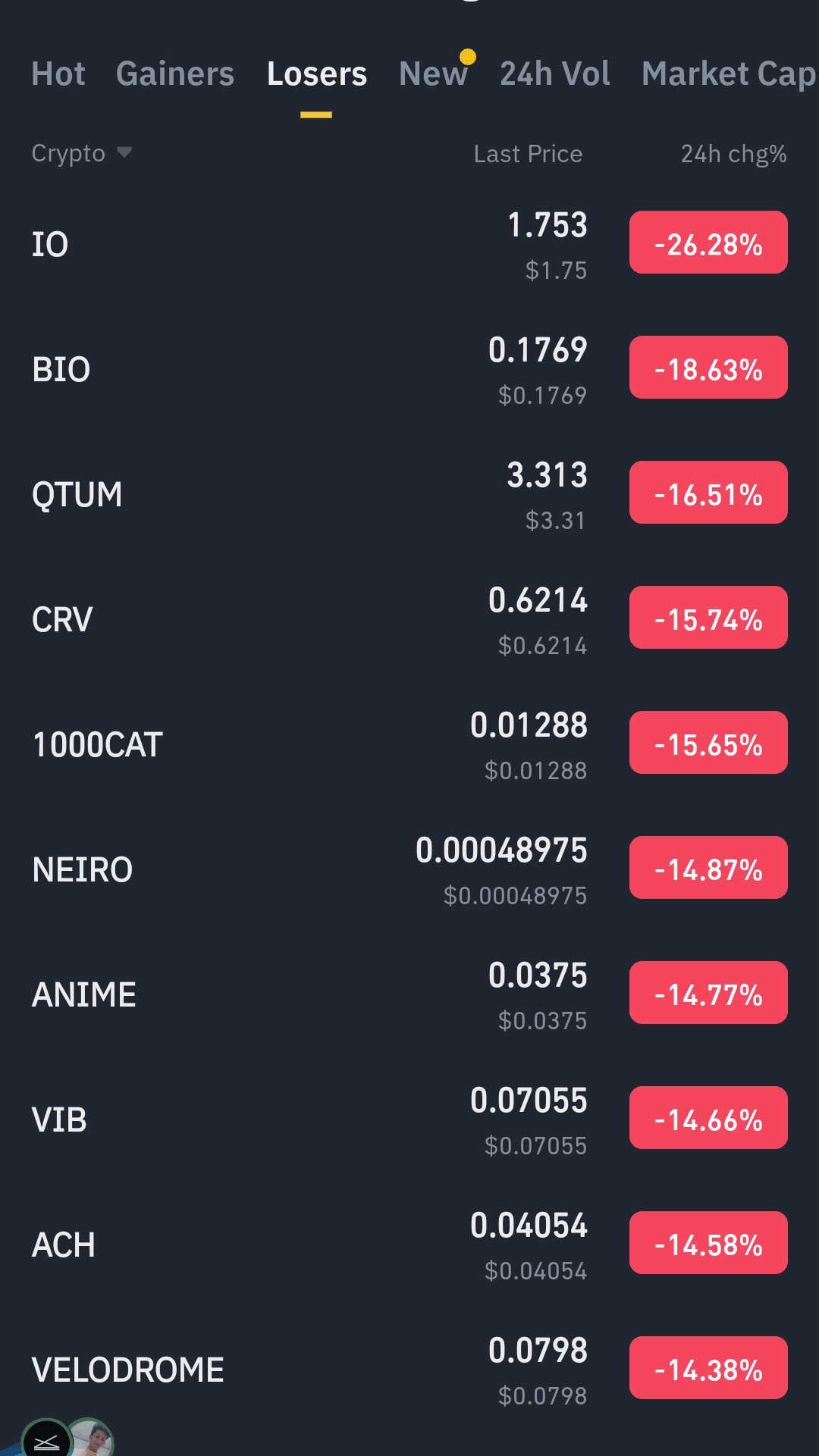Open the VIB coin row
Screen dimensions: 819x1456
(409, 1119)
